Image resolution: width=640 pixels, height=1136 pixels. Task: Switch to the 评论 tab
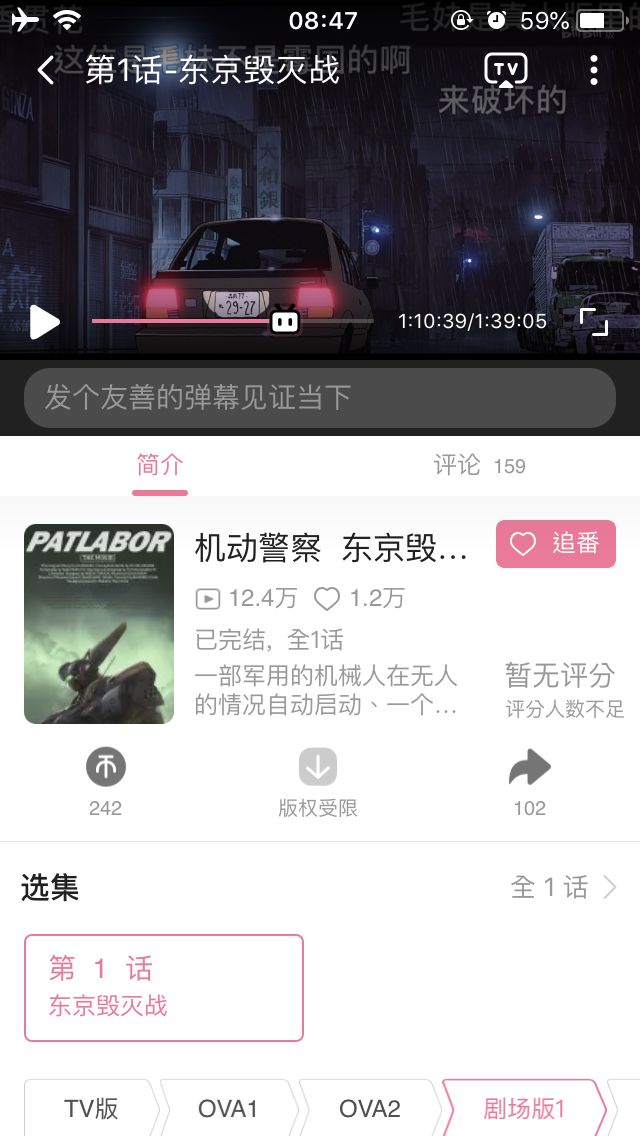pos(479,465)
